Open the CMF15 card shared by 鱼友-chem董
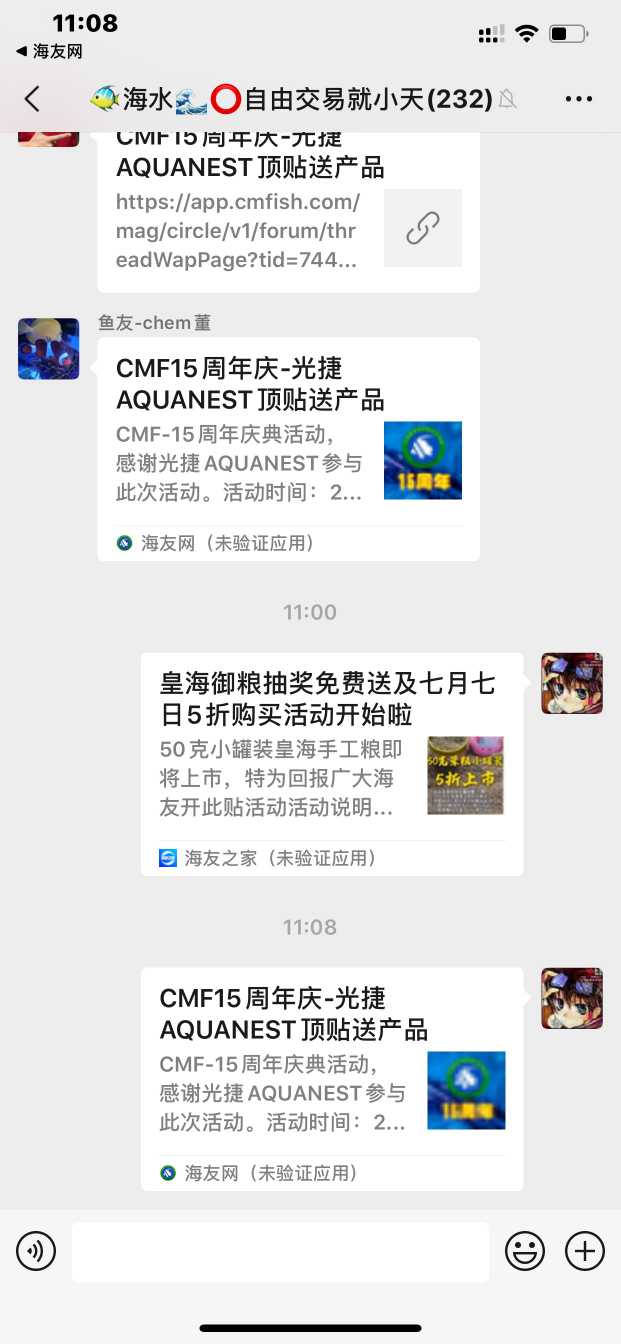621x1344 pixels. 288,448
